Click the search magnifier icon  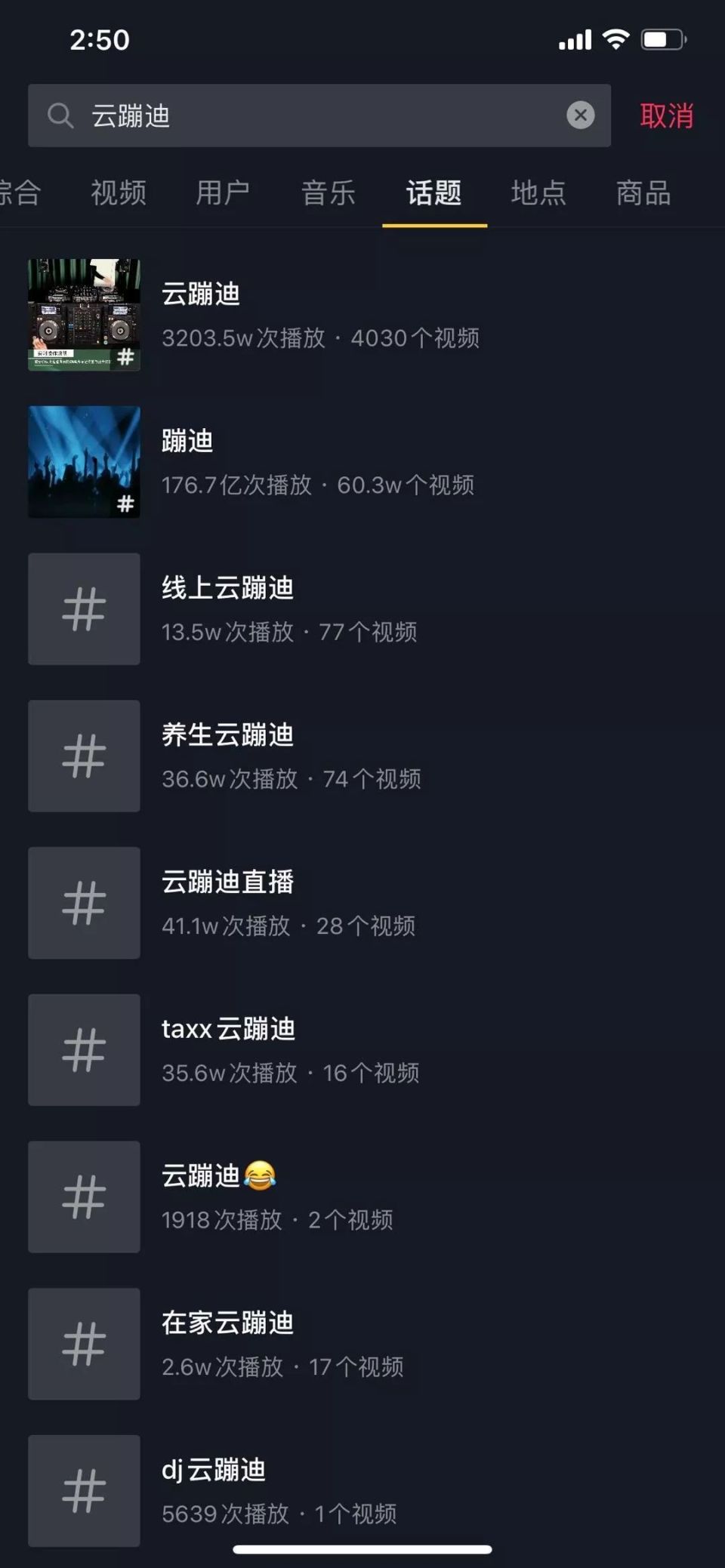point(60,115)
